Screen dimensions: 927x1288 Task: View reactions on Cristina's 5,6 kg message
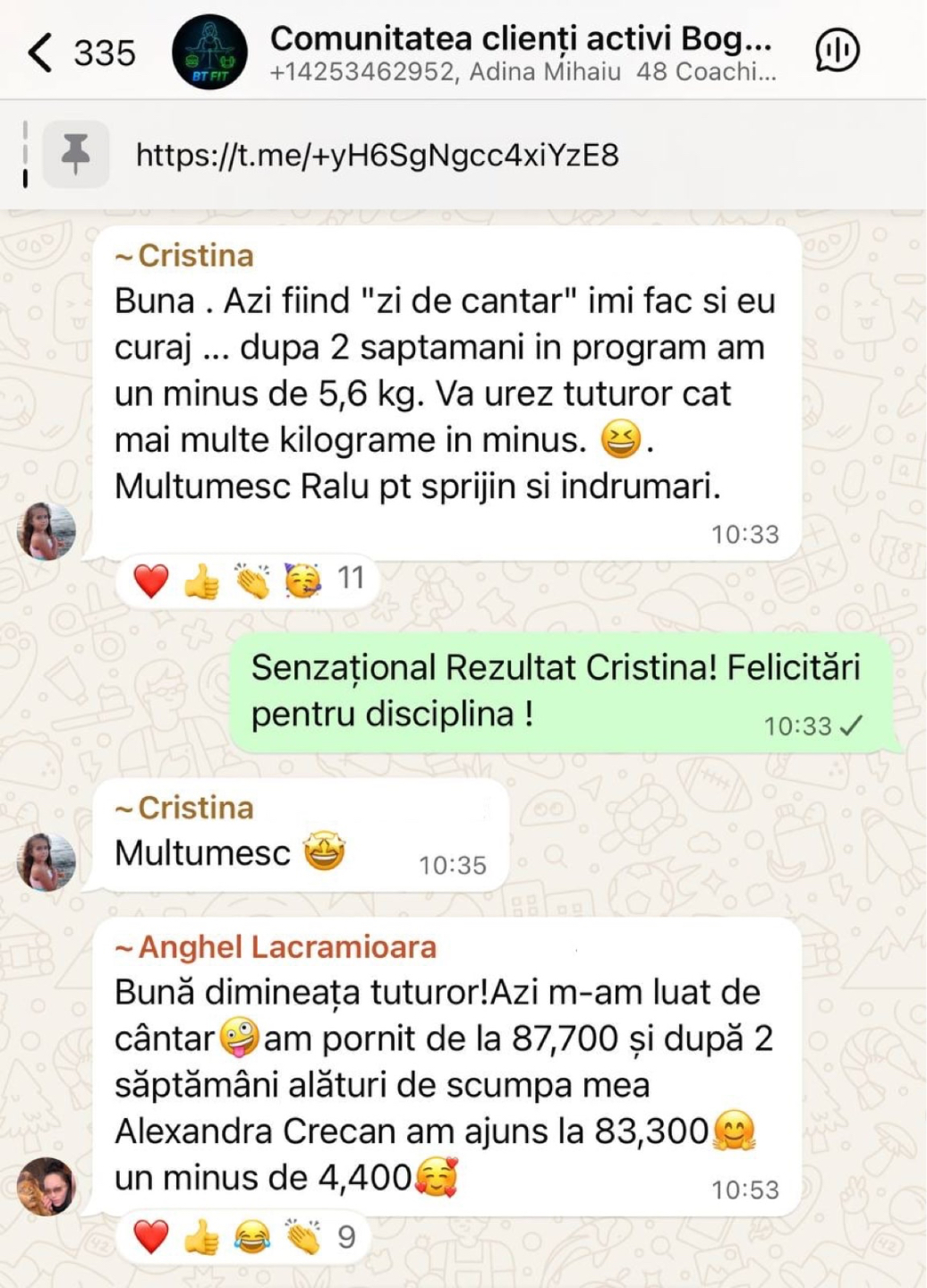pos(248,580)
